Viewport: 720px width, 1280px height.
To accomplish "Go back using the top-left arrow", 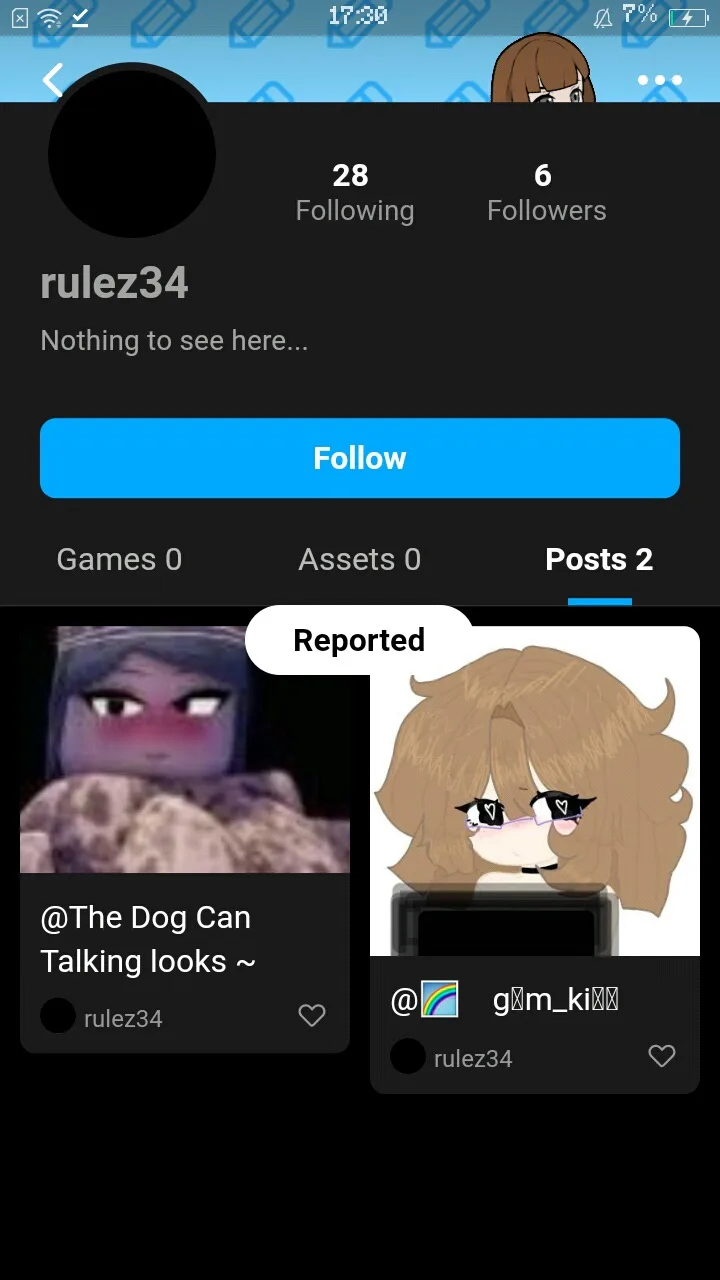I will 53,80.
